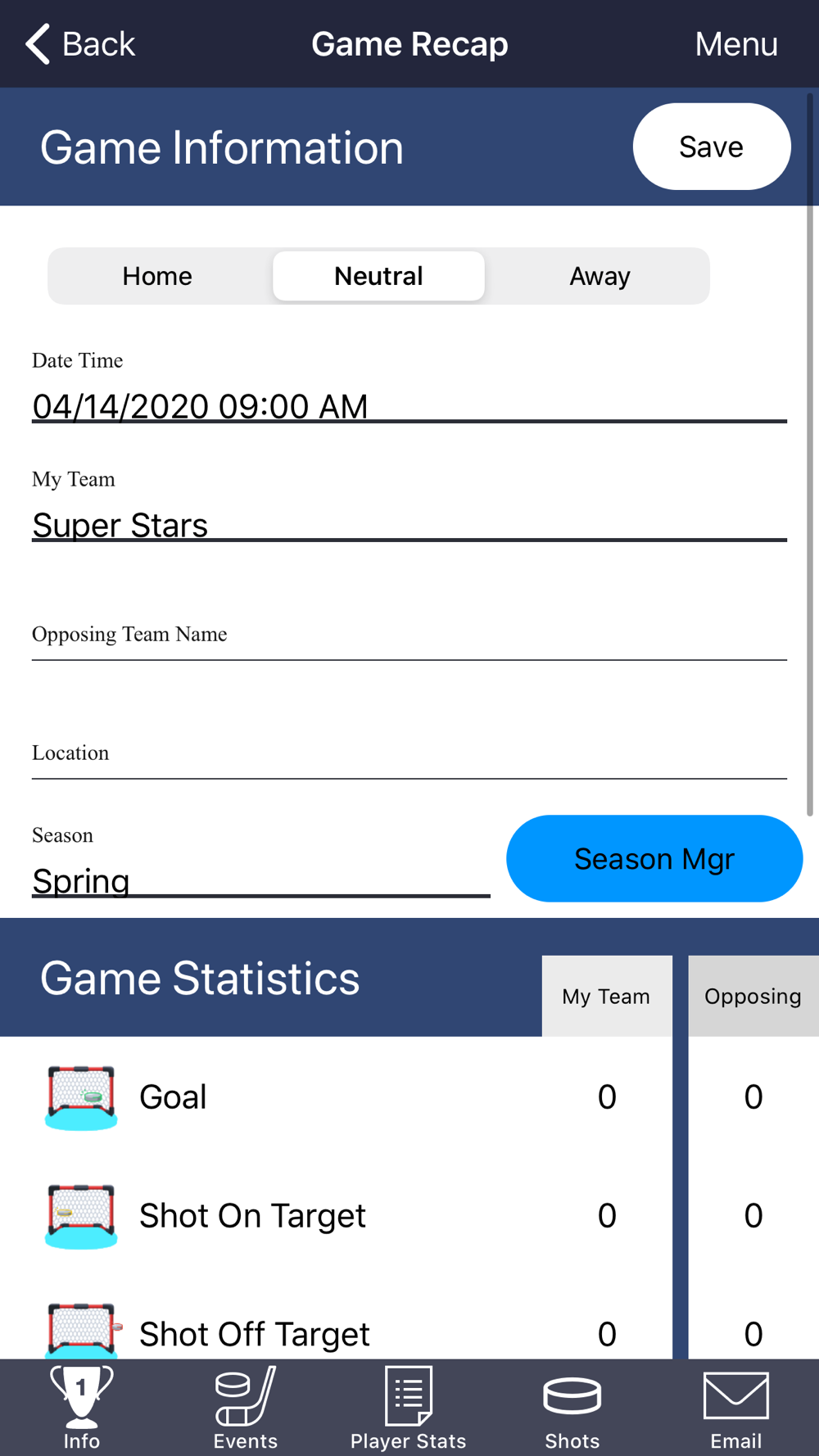Select the Away segment
Viewport: 819px width, 1456px height.
(600, 276)
